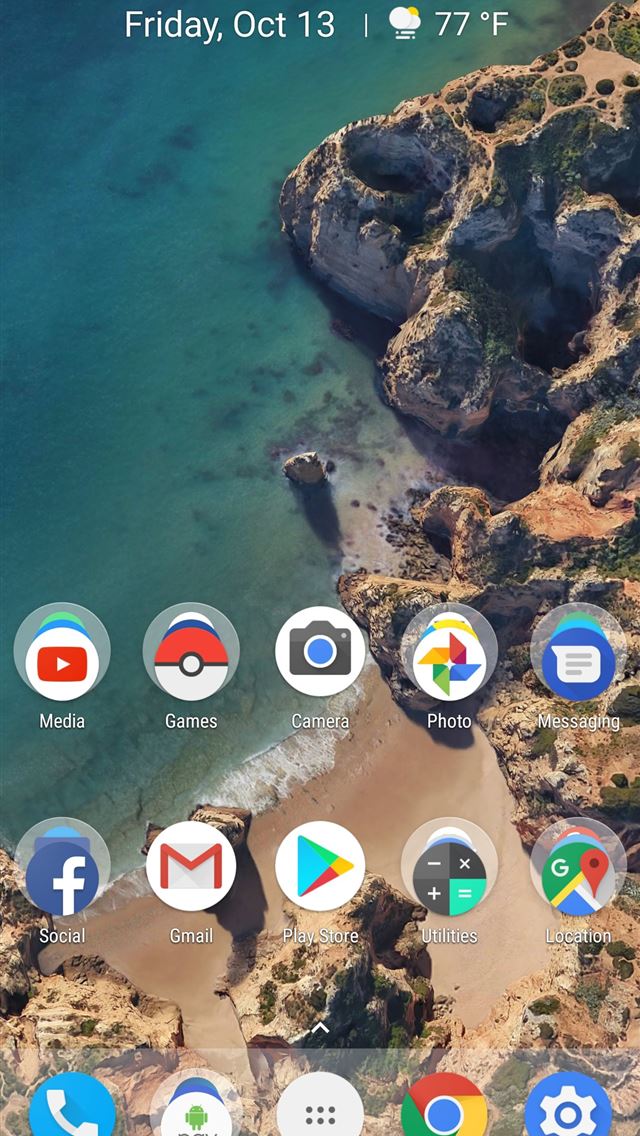Image resolution: width=640 pixels, height=1136 pixels.
Task: Open the Media folder
Action: coord(62,654)
